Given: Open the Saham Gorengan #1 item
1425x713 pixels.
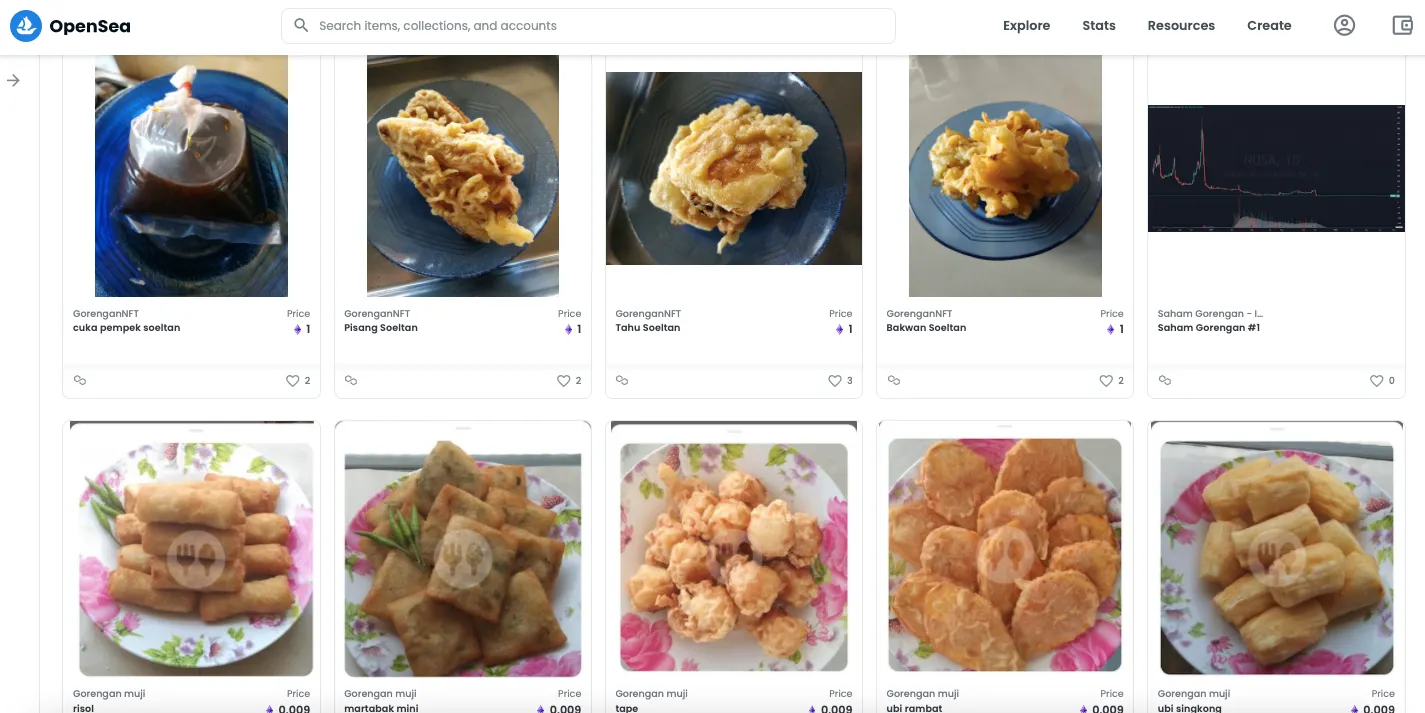Looking at the screenshot, I should pyautogui.click(x=1276, y=168).
